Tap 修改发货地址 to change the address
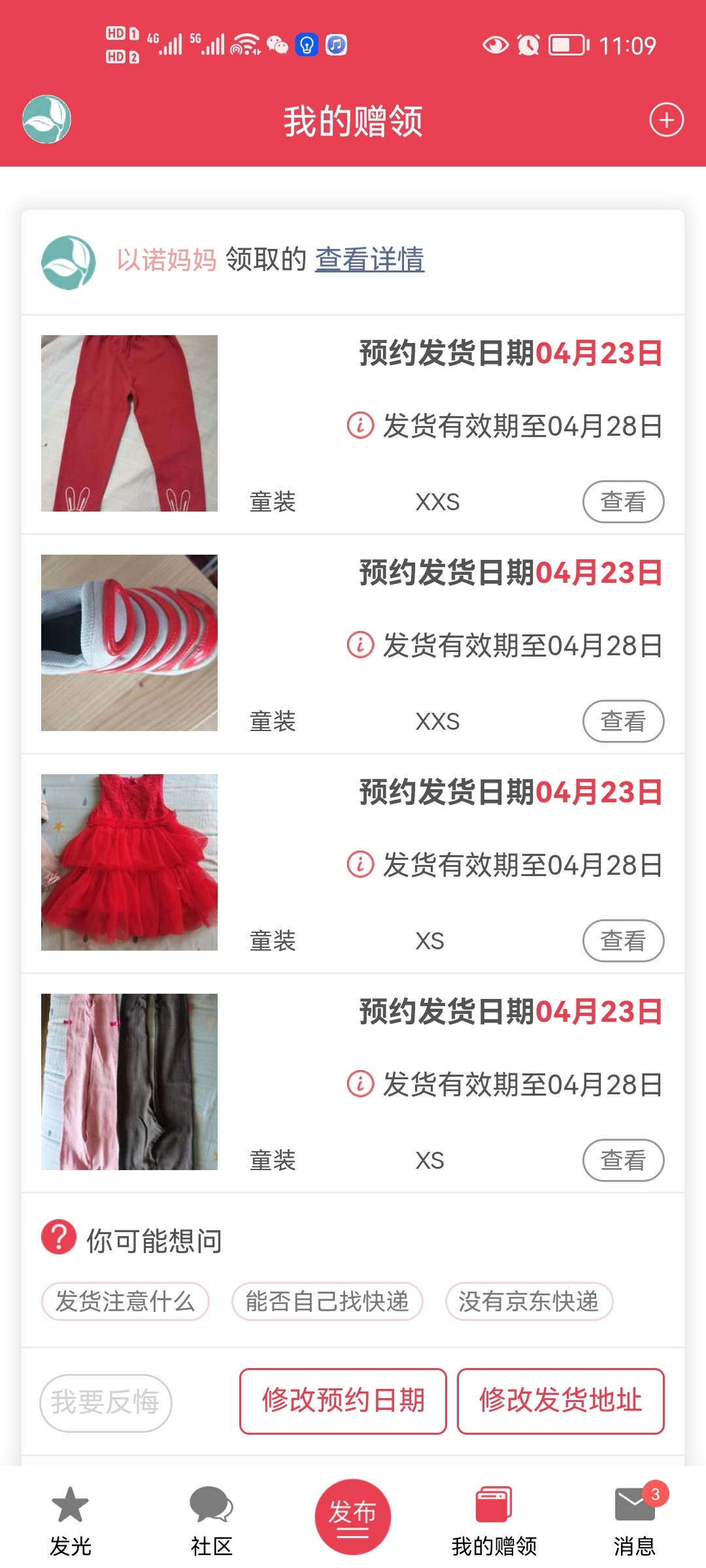Image resolution: width=706 pixels, height=1568 pixels. pyautogui.click(x=560, y=1401)
